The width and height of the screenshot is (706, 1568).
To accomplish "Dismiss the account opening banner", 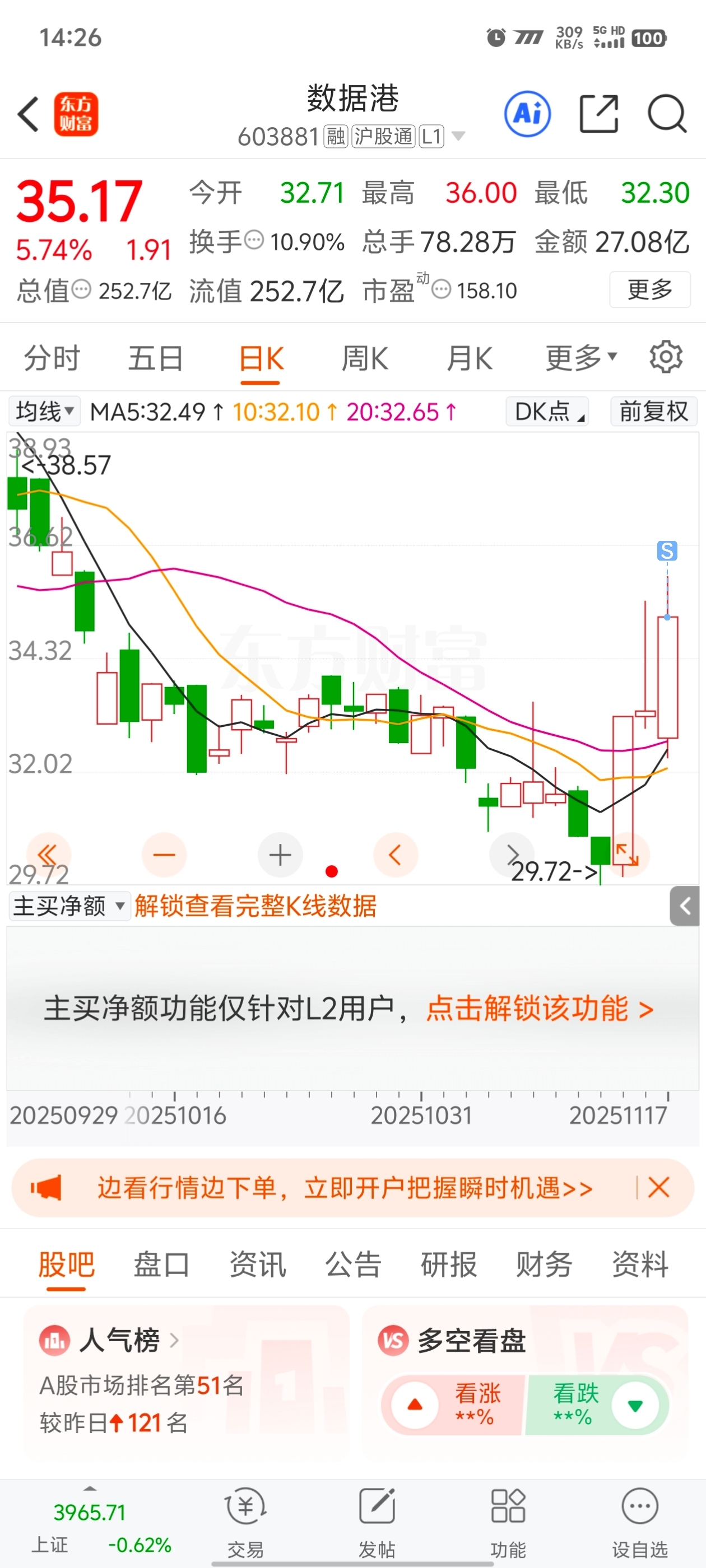I will coord(658,1188).
